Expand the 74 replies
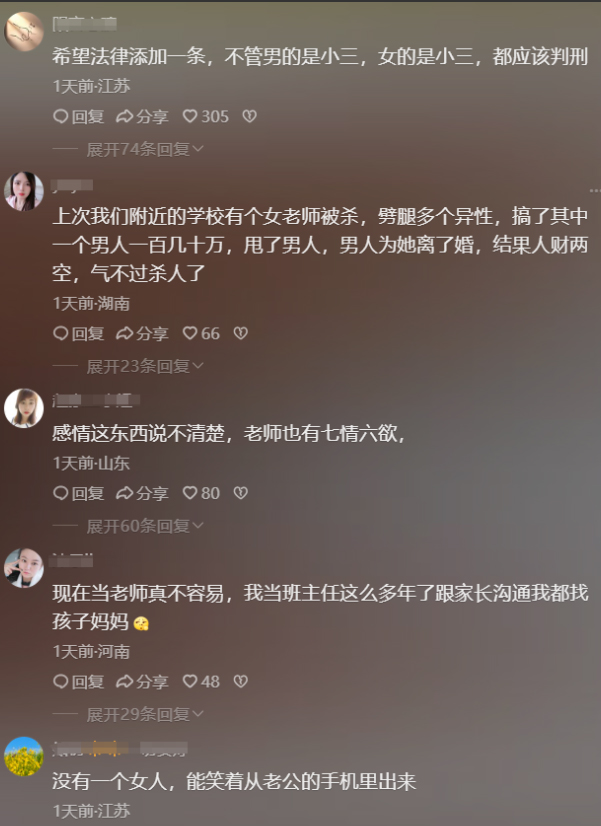The width and height of the screenshot is (601, 826). pos(144,149)
